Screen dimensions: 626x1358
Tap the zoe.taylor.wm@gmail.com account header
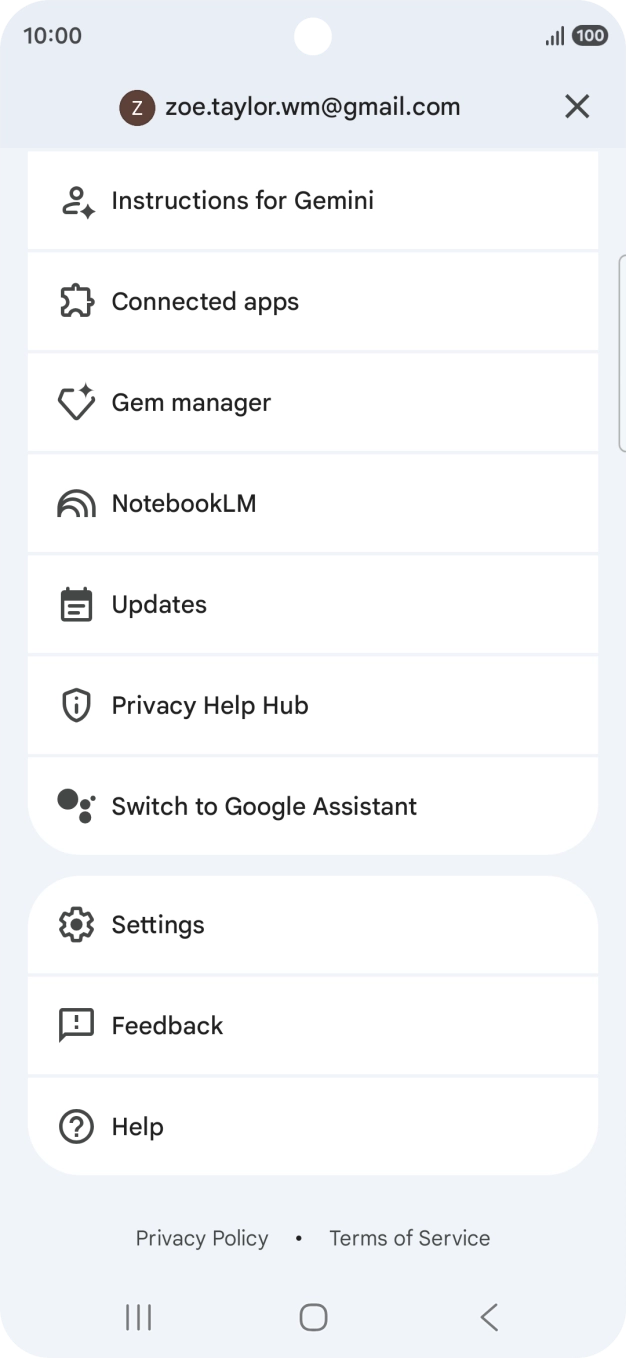tap(290, 107)
